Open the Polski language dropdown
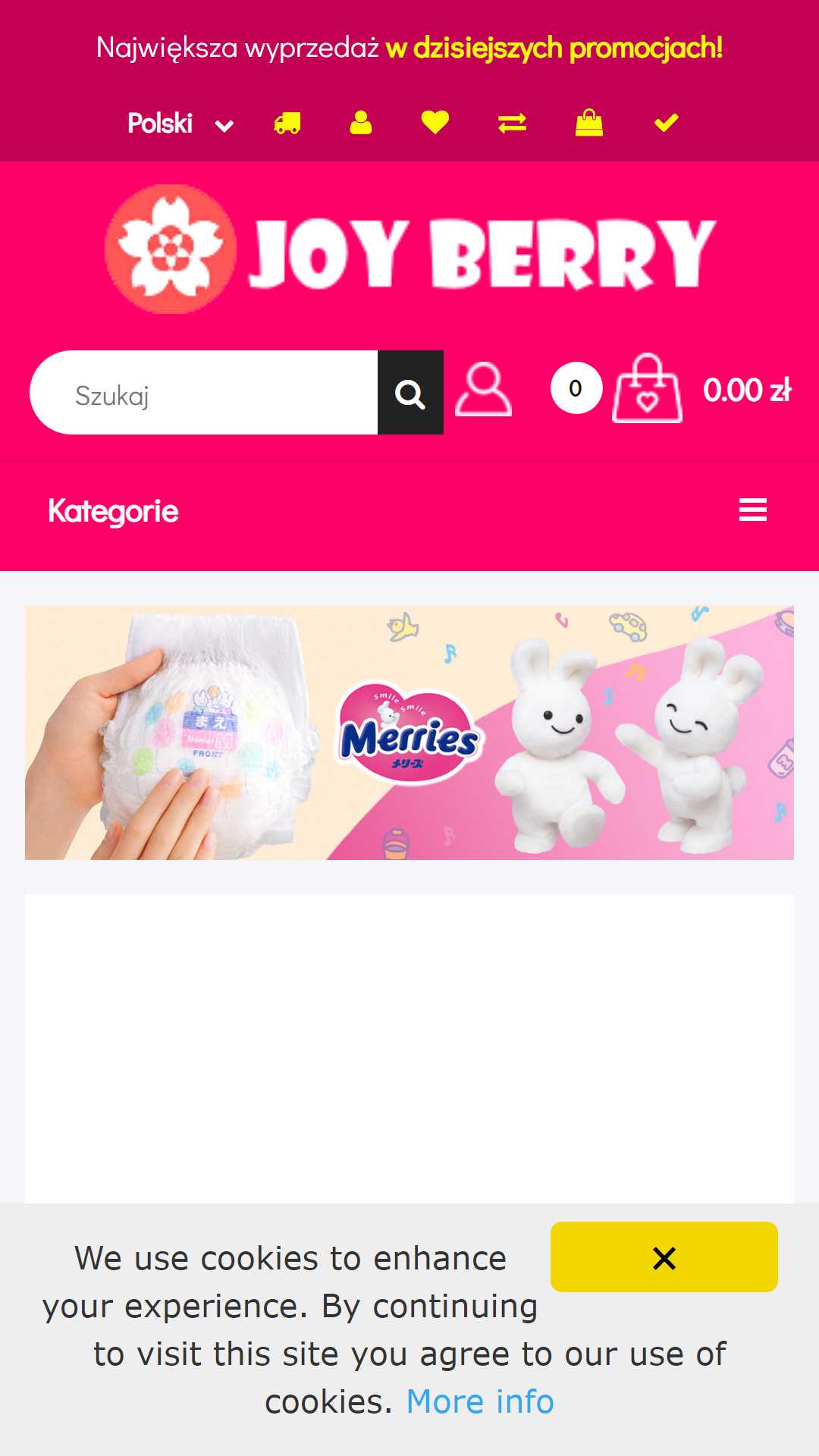Viewport: 819px width, 1456px height. pos(180,124)
